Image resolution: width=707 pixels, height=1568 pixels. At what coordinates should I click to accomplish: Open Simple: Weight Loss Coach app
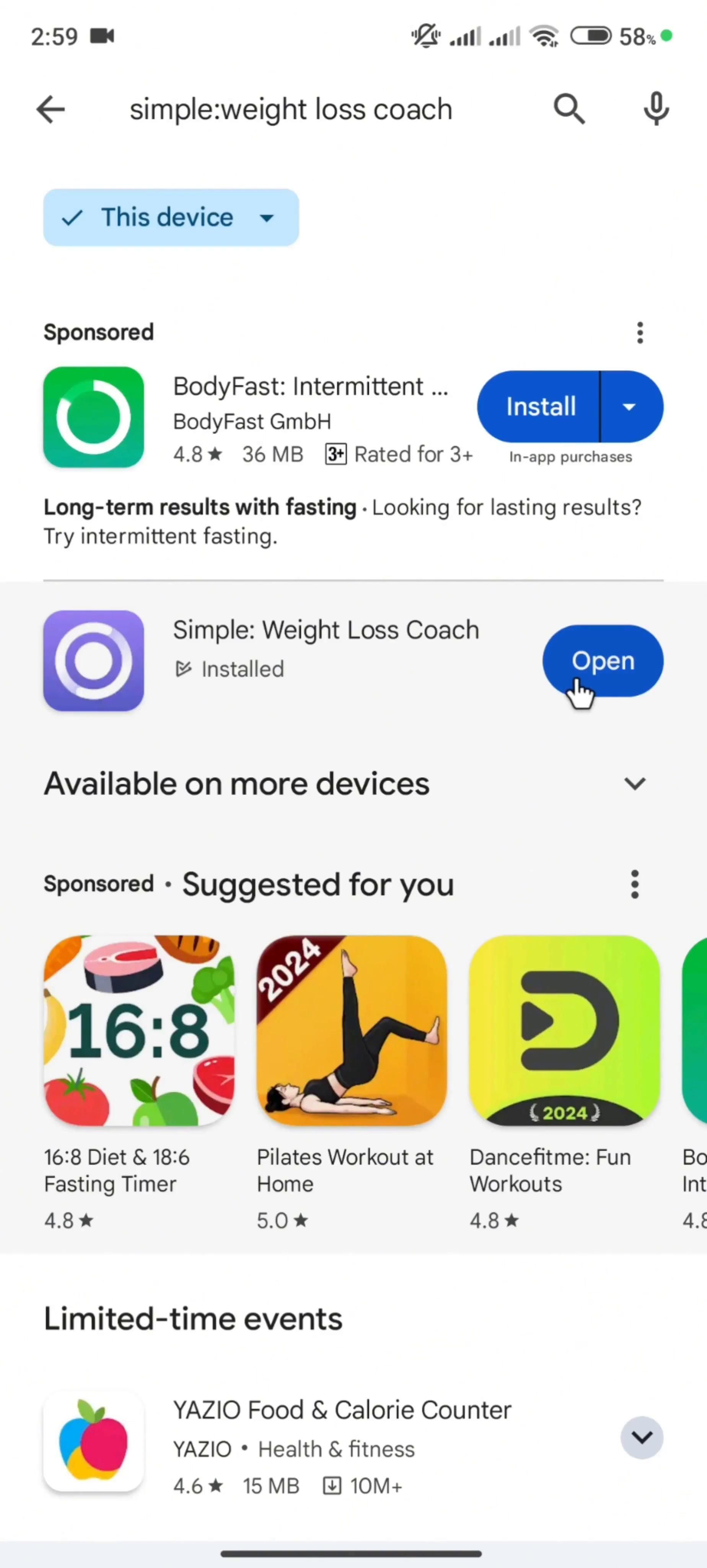602,661
